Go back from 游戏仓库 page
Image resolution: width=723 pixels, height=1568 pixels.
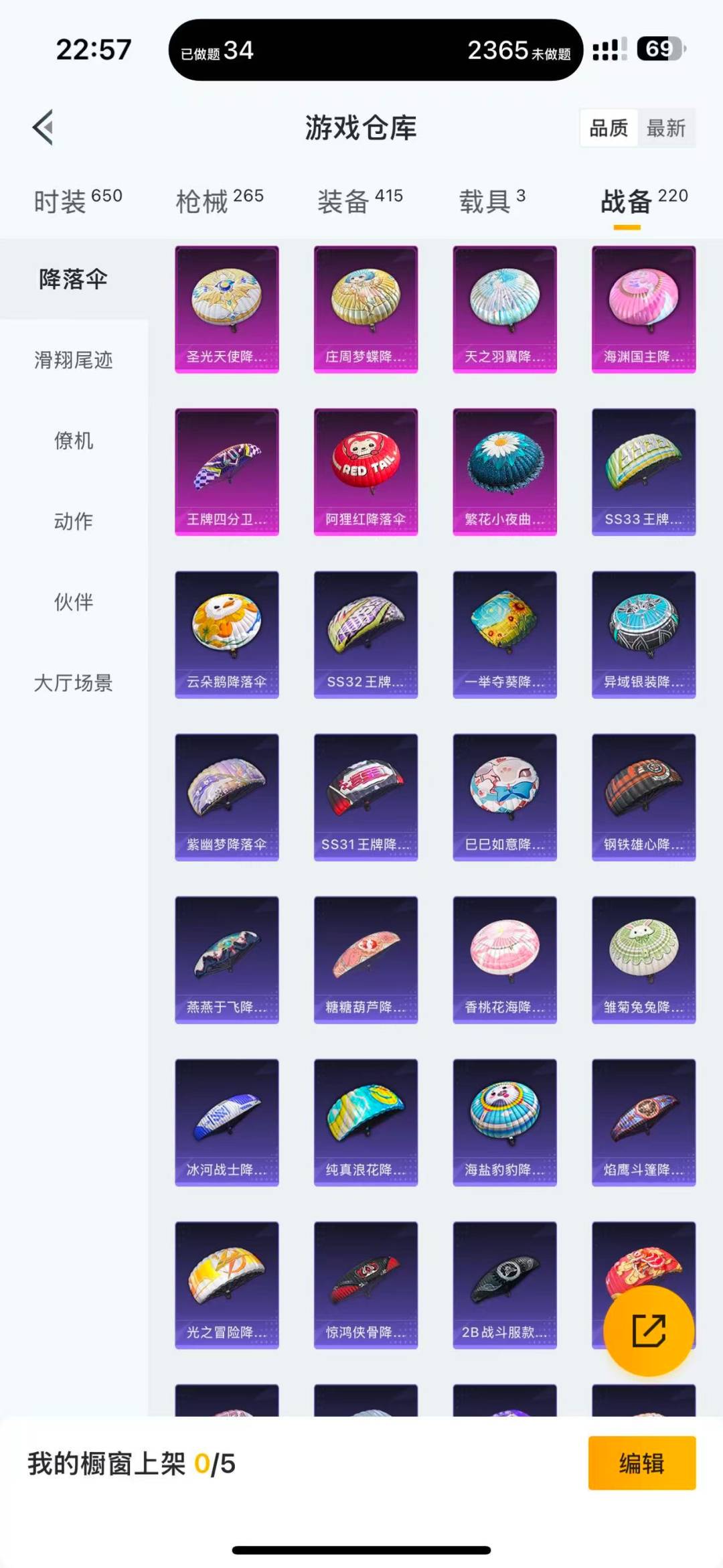pos(43,127)
